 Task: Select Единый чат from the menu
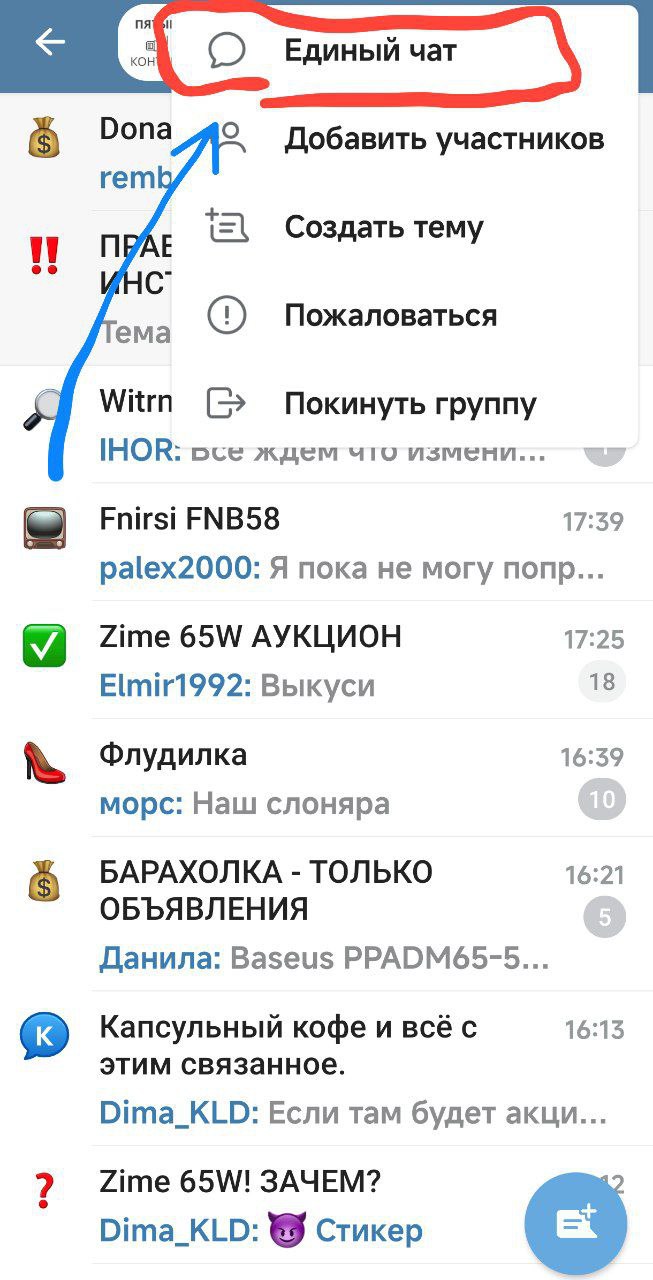pos(404,51)
